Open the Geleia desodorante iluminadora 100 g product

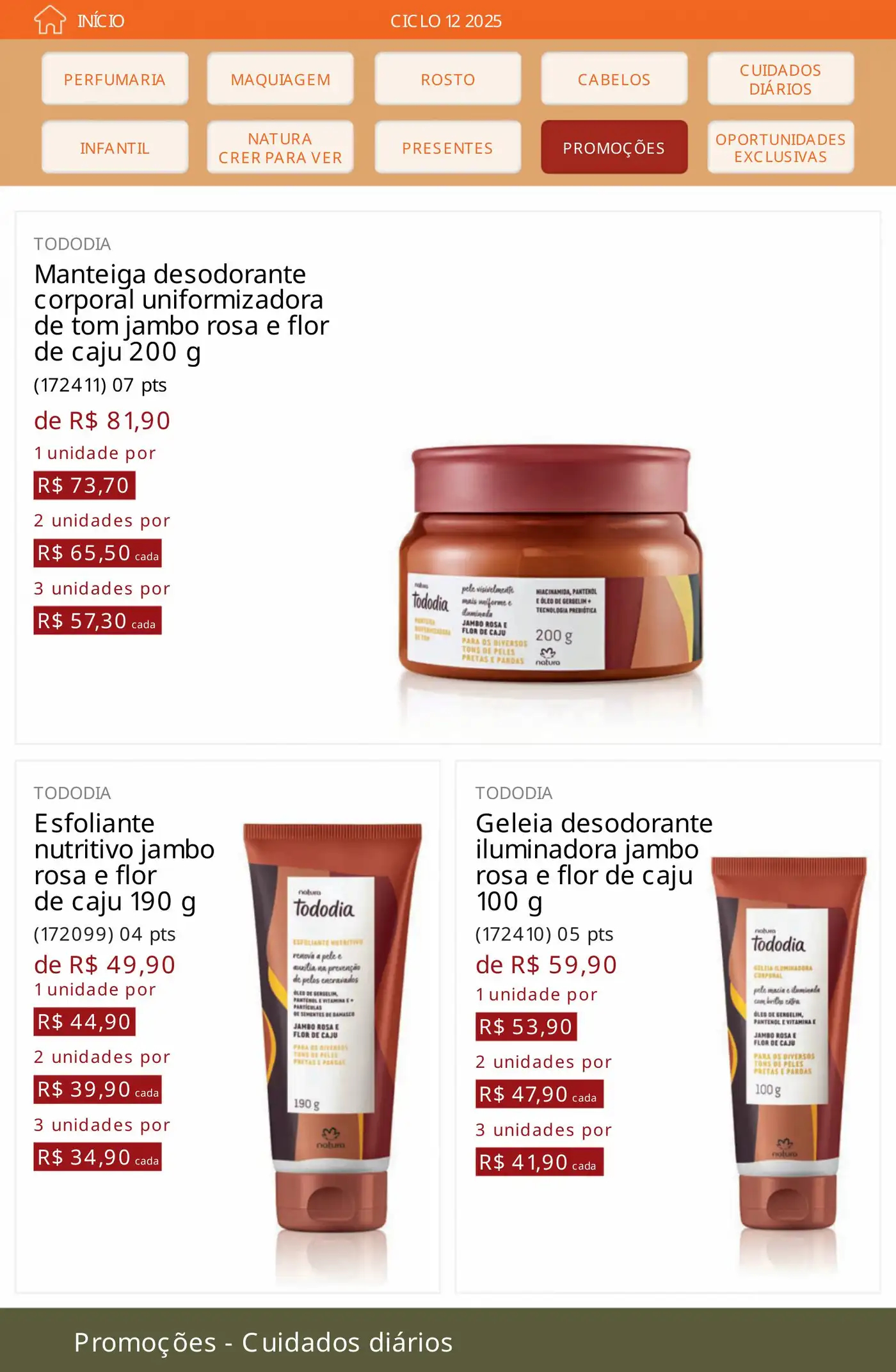(x=593, y=862)
